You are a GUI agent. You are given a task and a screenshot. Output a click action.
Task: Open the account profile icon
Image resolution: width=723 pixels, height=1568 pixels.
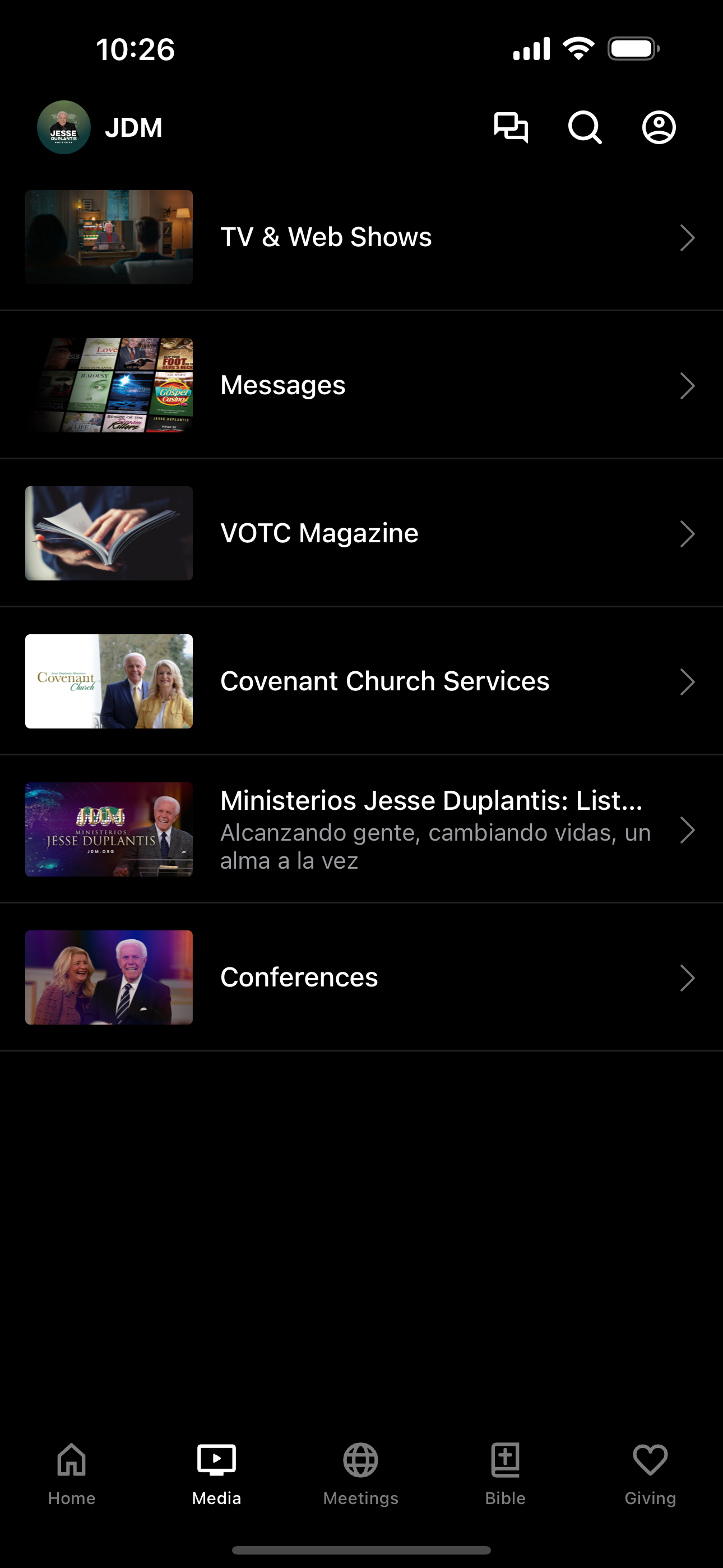(659, 128)
